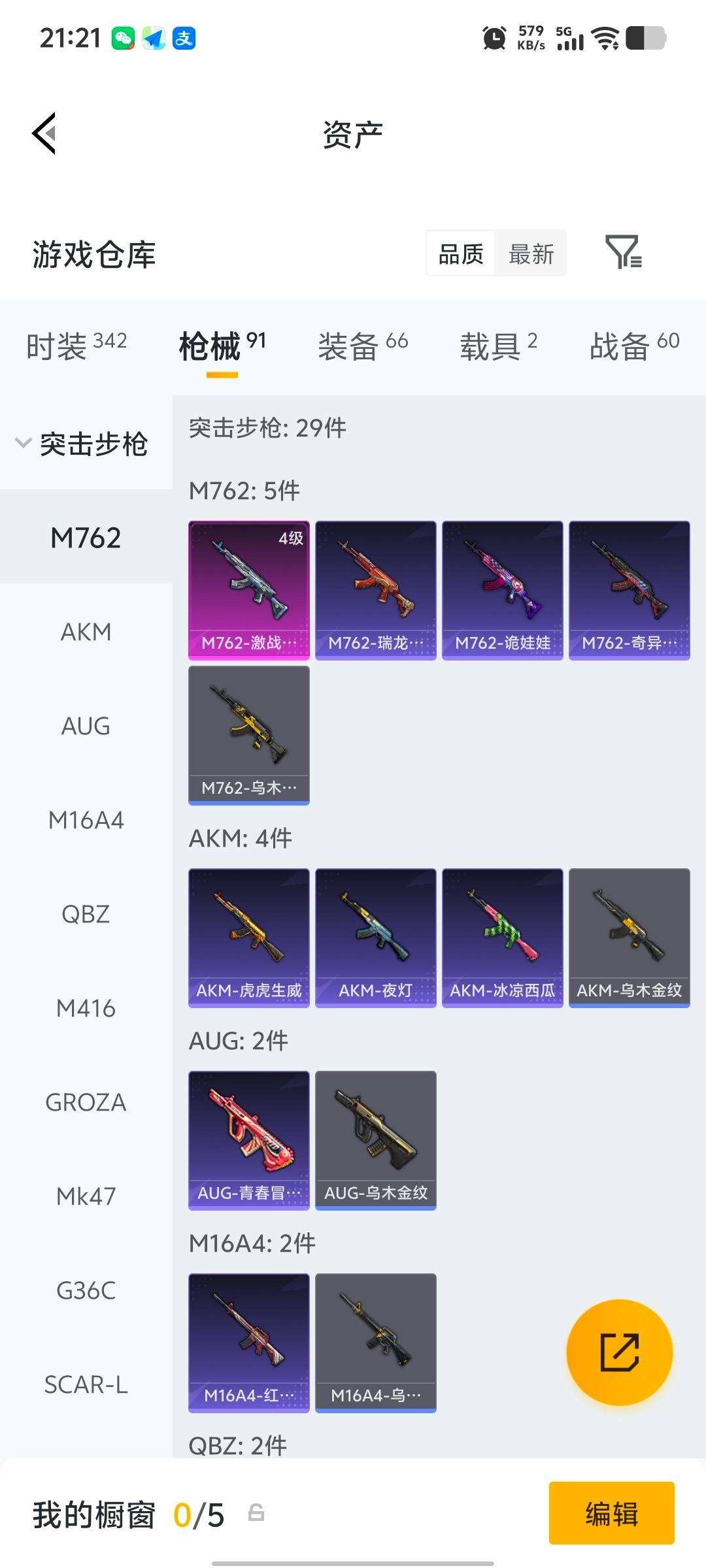706x1568 pixels.
Task: Switch to the 载具 tab
Action: coord(498,346)
